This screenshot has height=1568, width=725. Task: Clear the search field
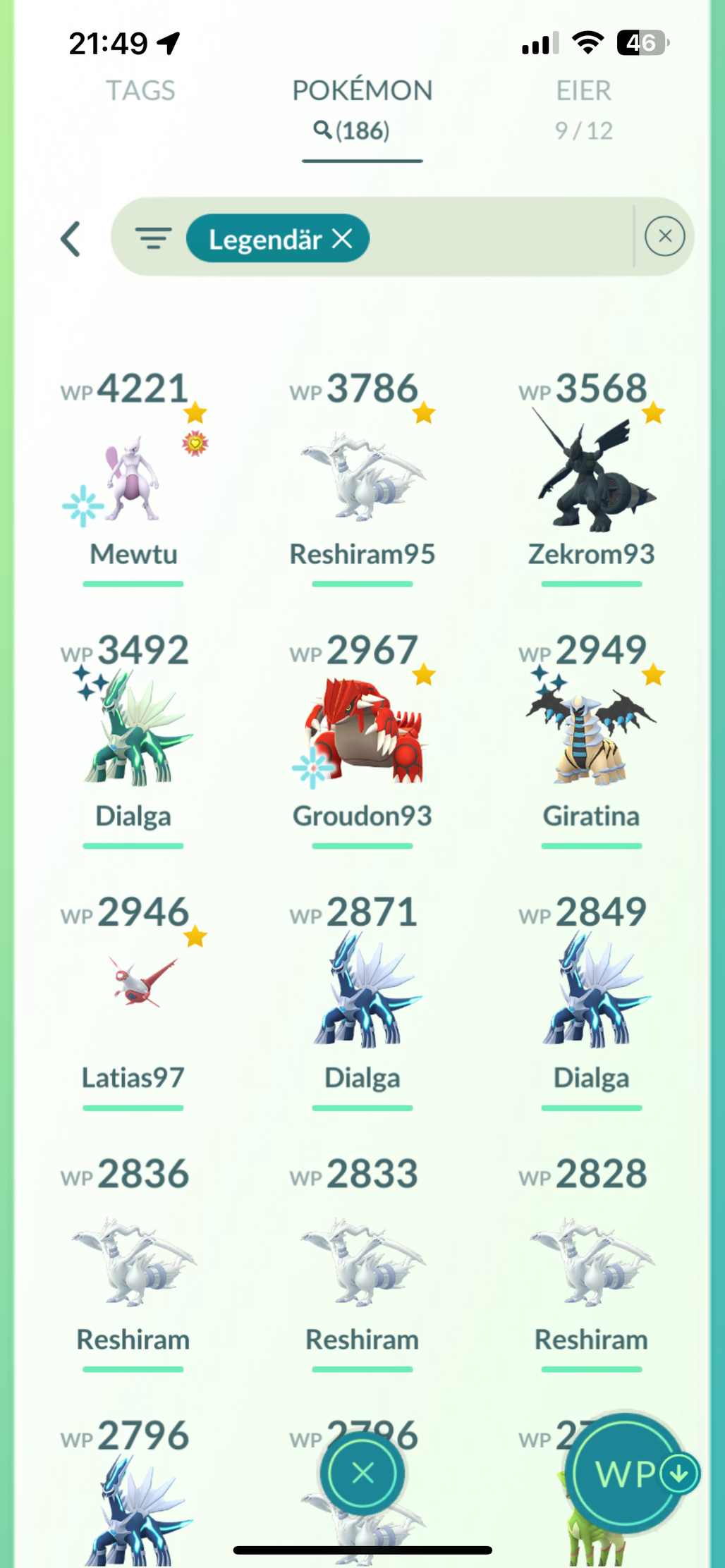pyautogui.click(x=664, y=236)
